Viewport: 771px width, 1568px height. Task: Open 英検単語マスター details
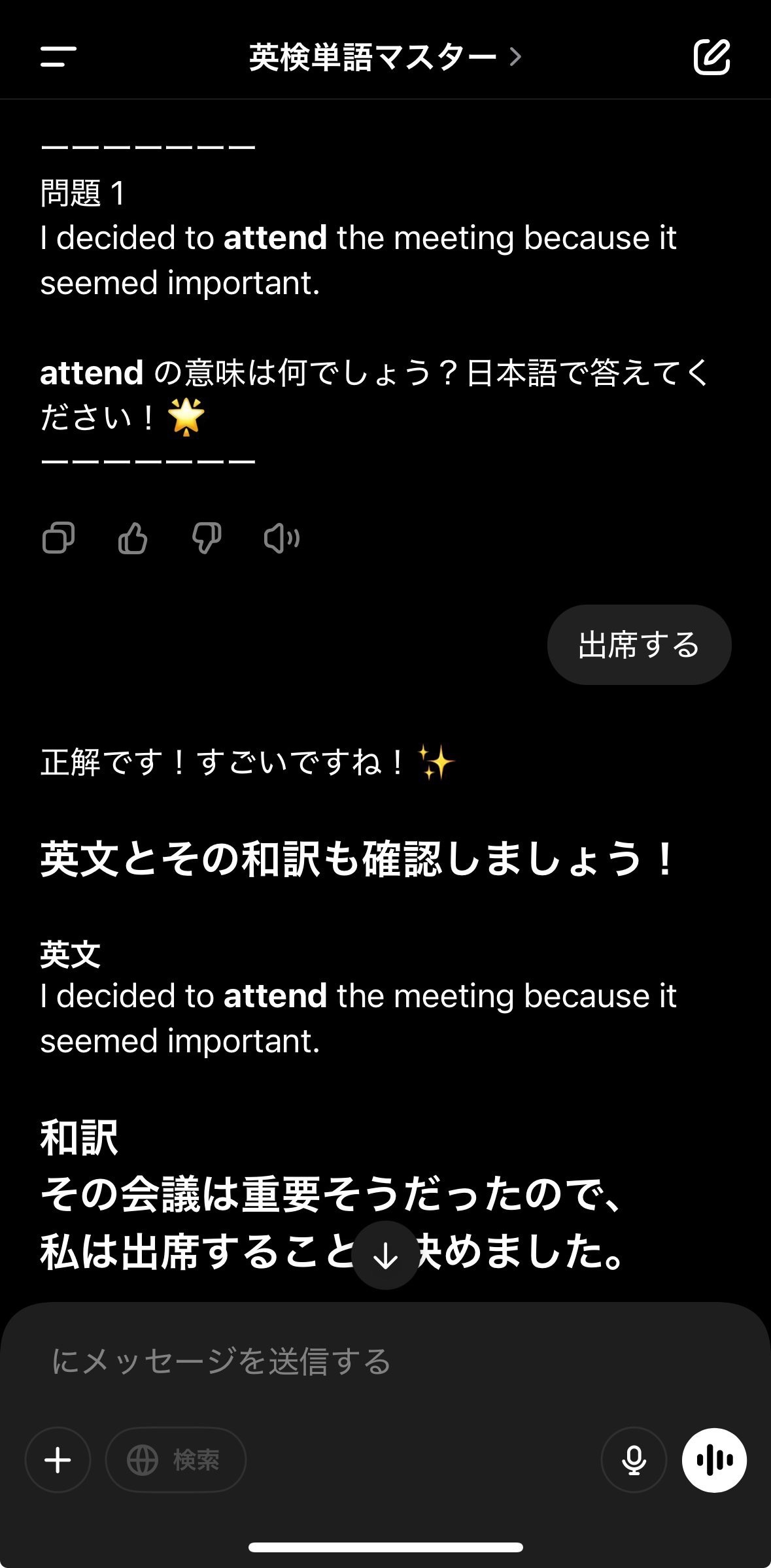385,58
